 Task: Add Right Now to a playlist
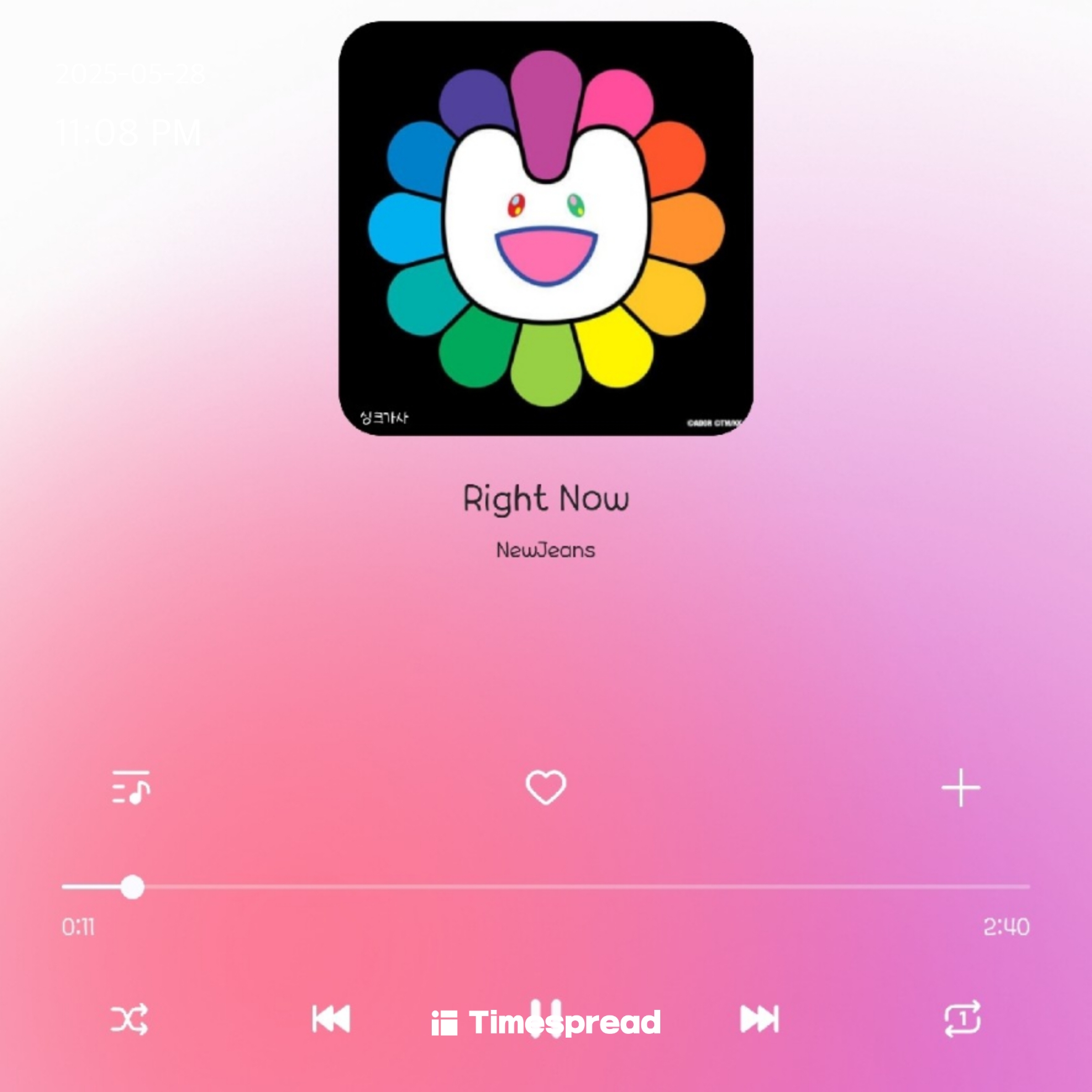pyautogui.click(x=960, y=787)
